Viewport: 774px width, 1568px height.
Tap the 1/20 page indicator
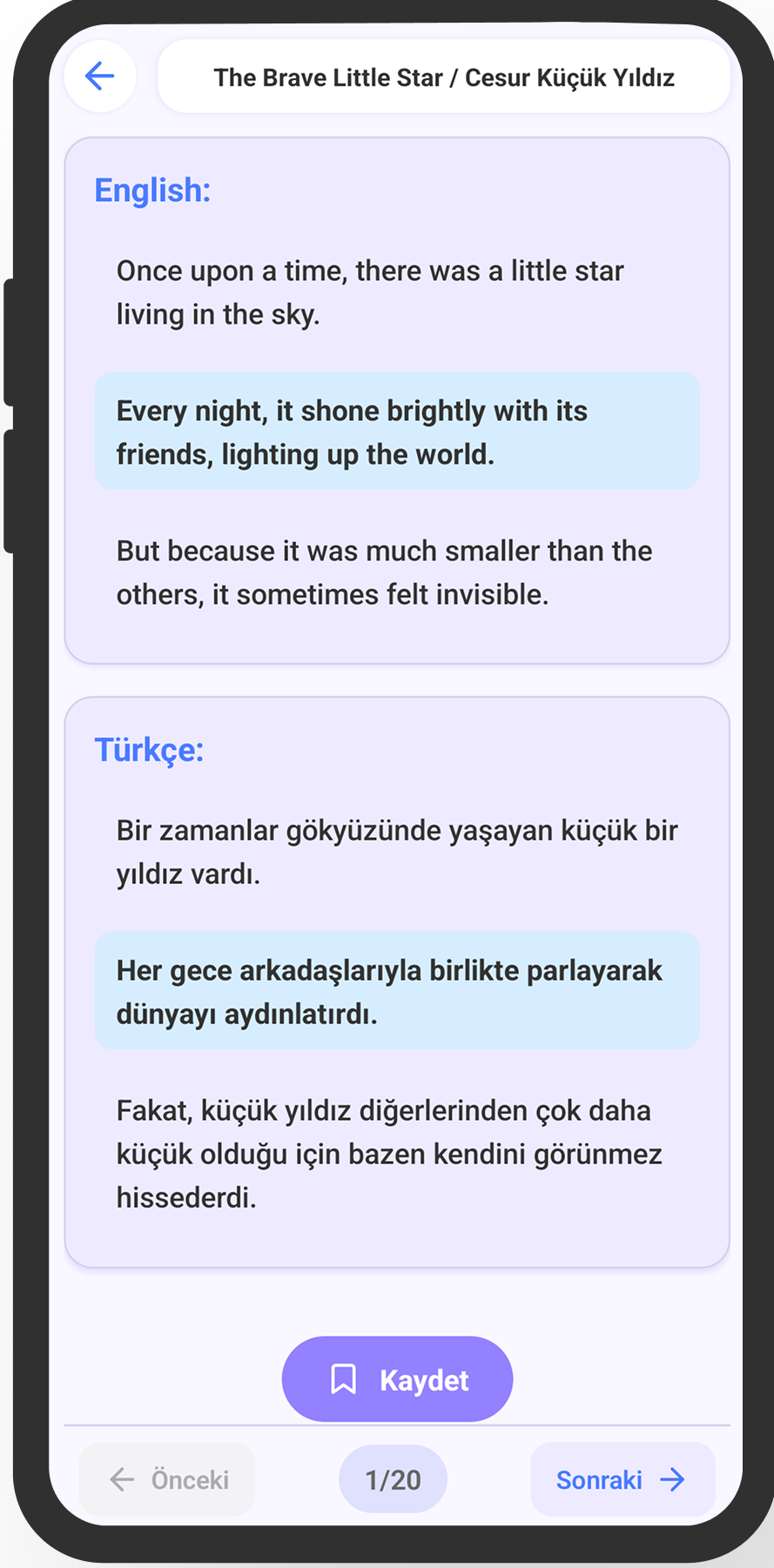(x=393, y=1478)
